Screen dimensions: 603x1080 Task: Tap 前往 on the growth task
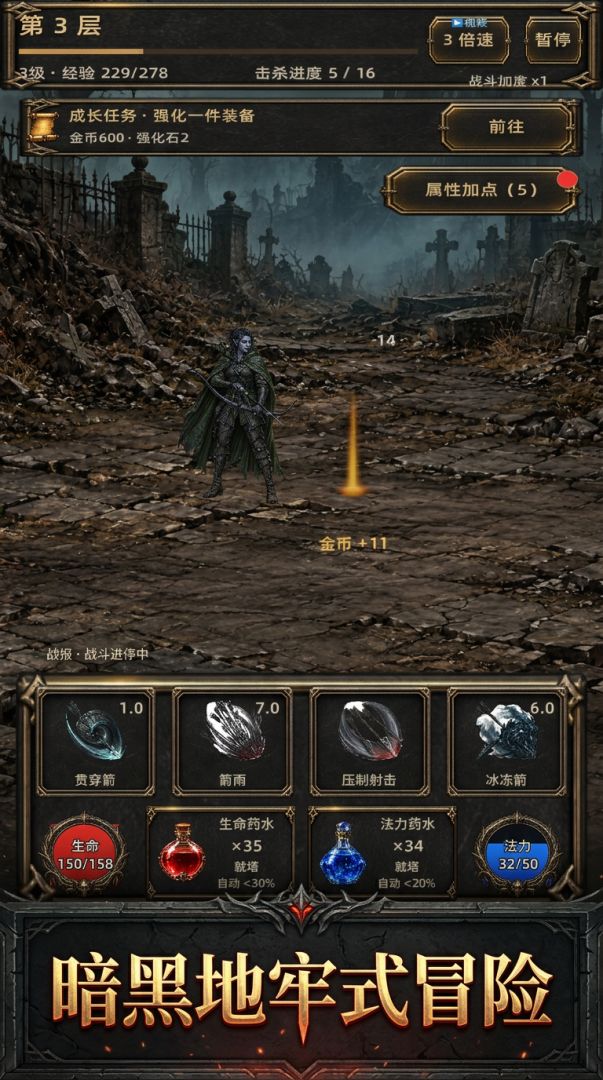coord(507,127)
